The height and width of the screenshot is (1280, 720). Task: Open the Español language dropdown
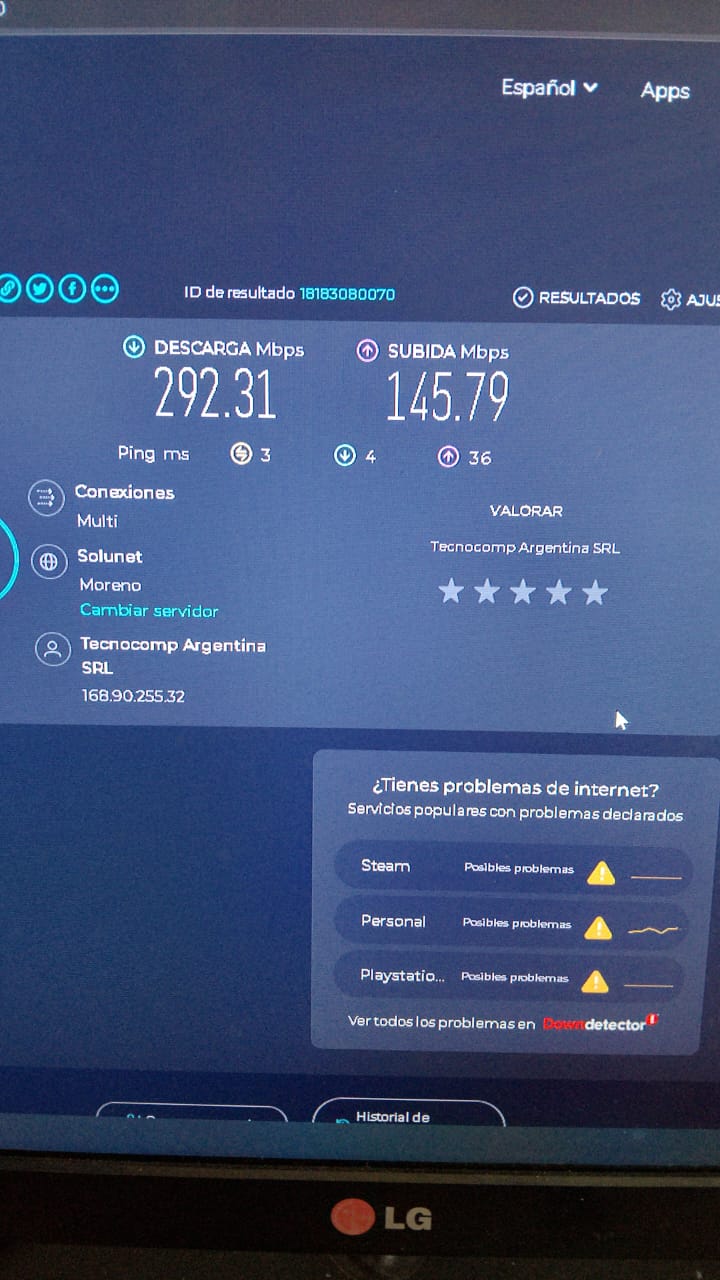[548, 88]
